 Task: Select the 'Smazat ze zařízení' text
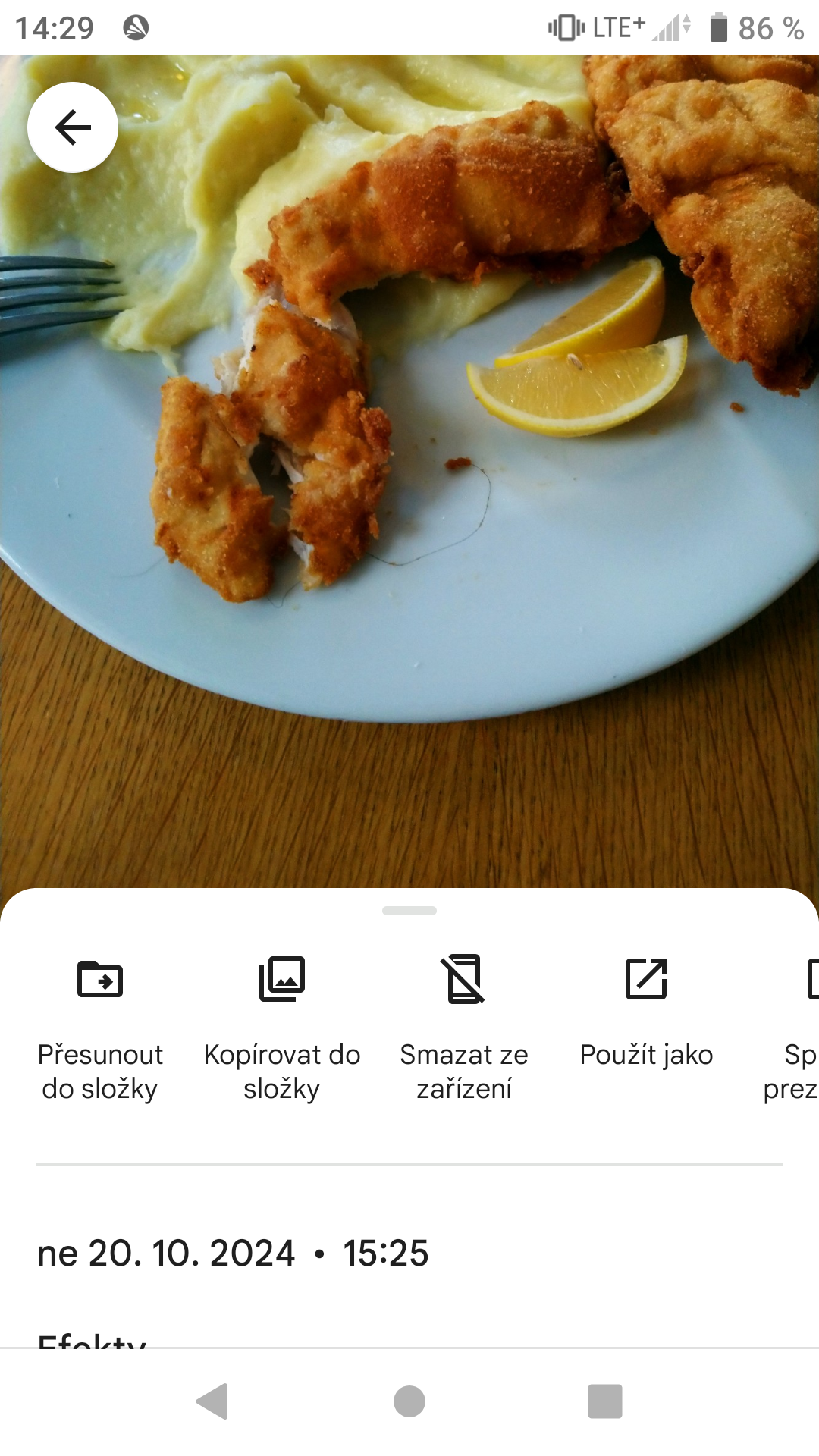[465, 1071]
